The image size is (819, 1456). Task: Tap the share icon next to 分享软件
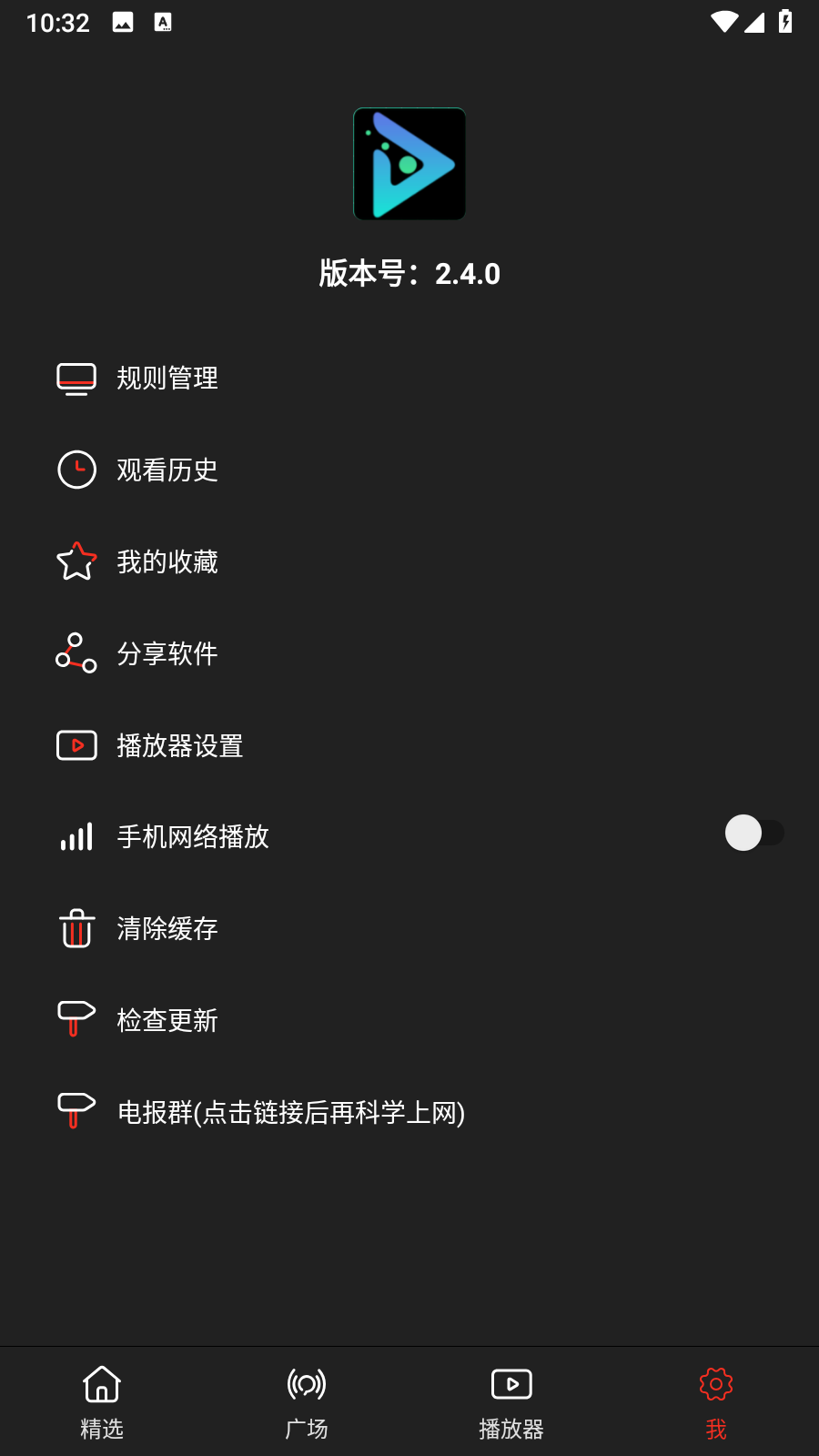[x=76, y=653]
